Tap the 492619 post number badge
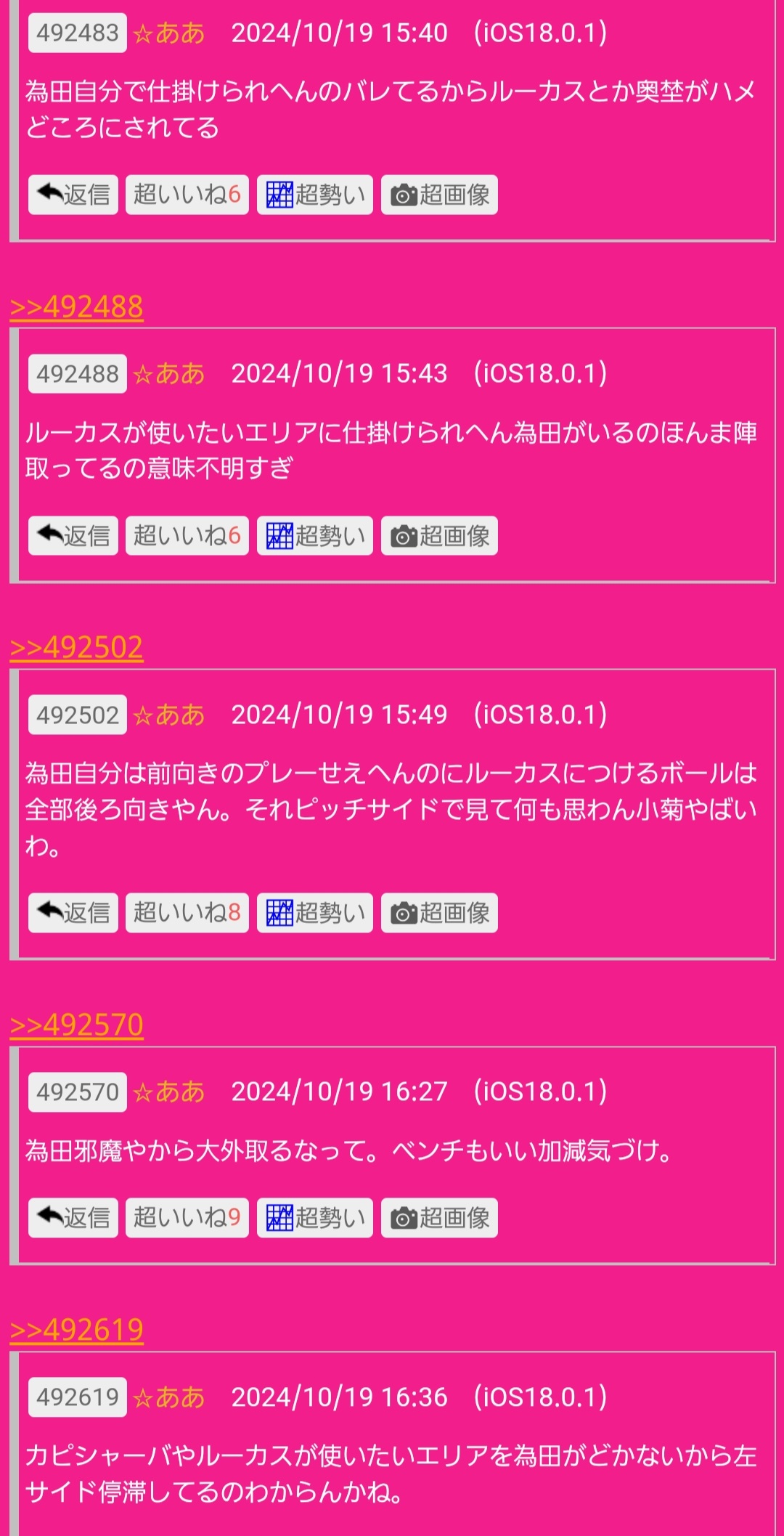This screenshot has width=784, height=1536. pyautogui.click(x=78, y=1397)
